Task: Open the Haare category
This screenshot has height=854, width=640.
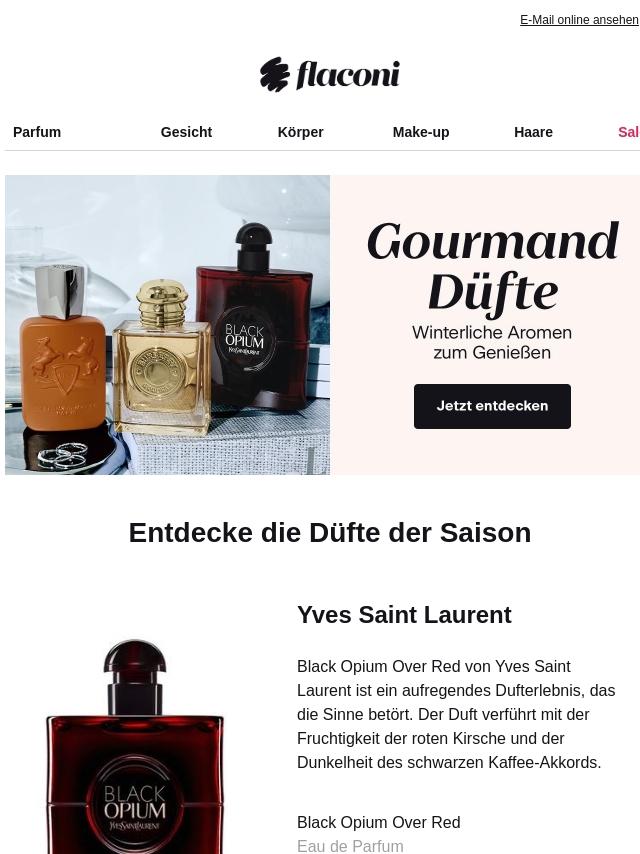Action: point(533,132)
